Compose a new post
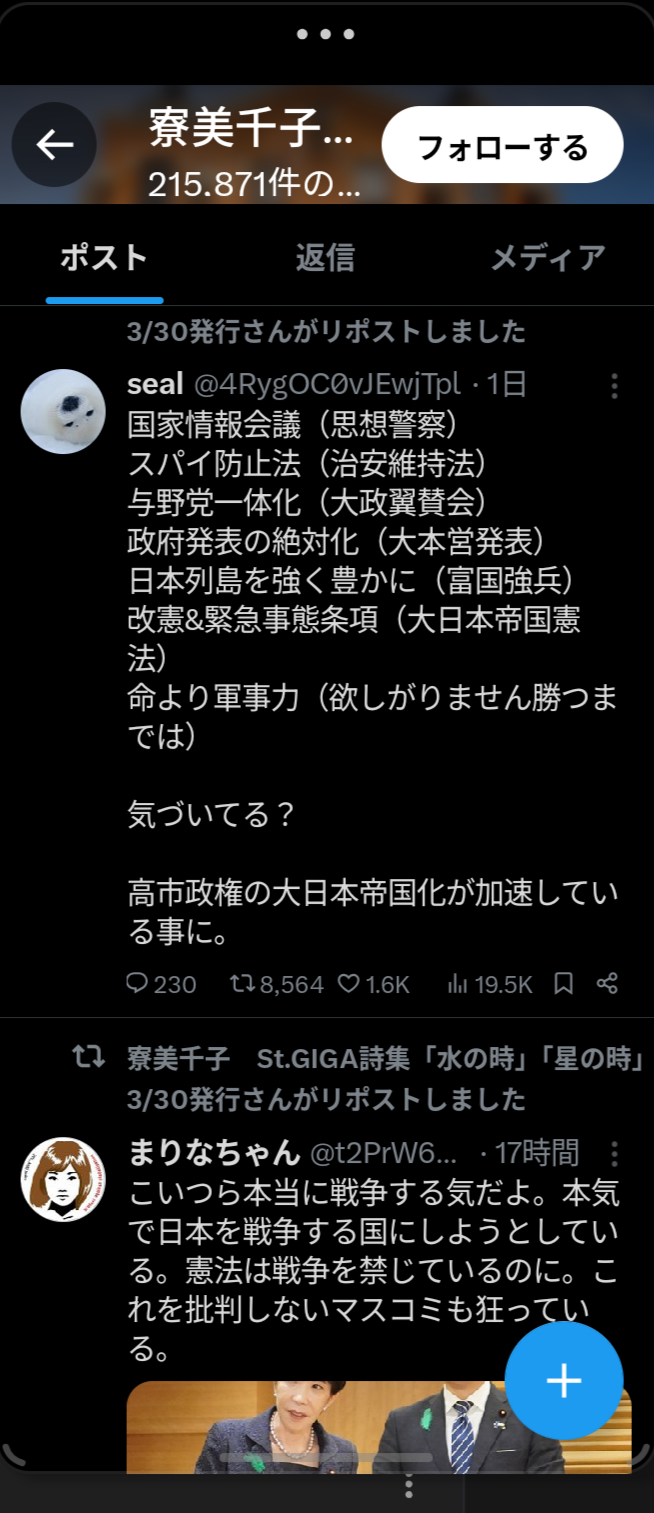Image resolution: width=654 pixels, height=1513 pixels. point(564,1381)
